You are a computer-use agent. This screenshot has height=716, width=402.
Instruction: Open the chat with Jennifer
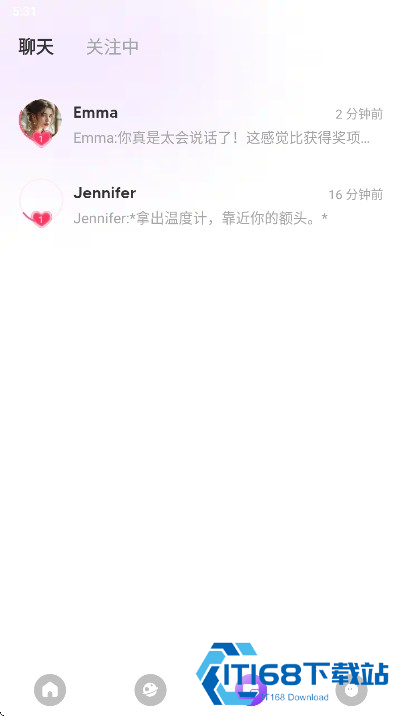click(x=201, y=205)
